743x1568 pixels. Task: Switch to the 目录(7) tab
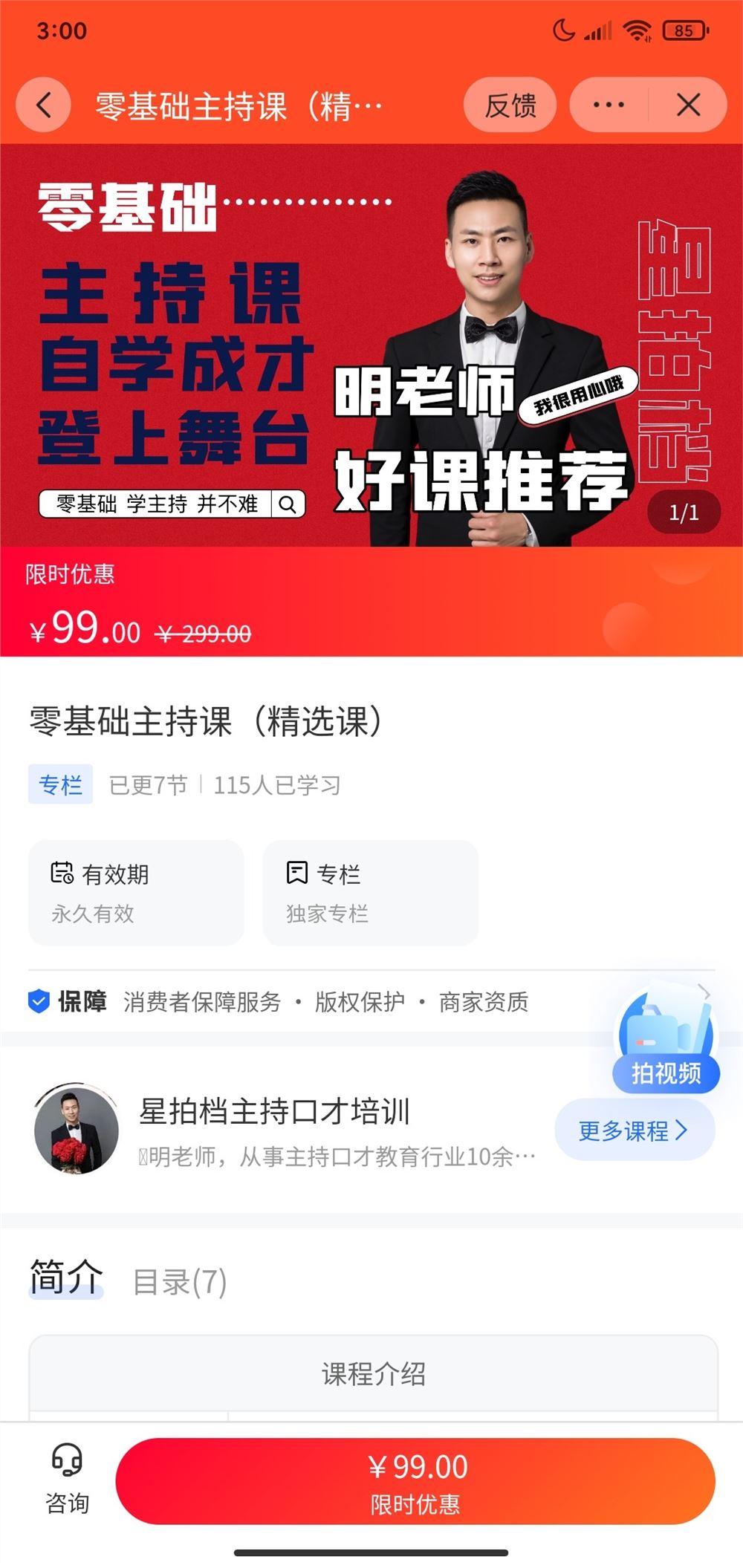coord(179,1281)
